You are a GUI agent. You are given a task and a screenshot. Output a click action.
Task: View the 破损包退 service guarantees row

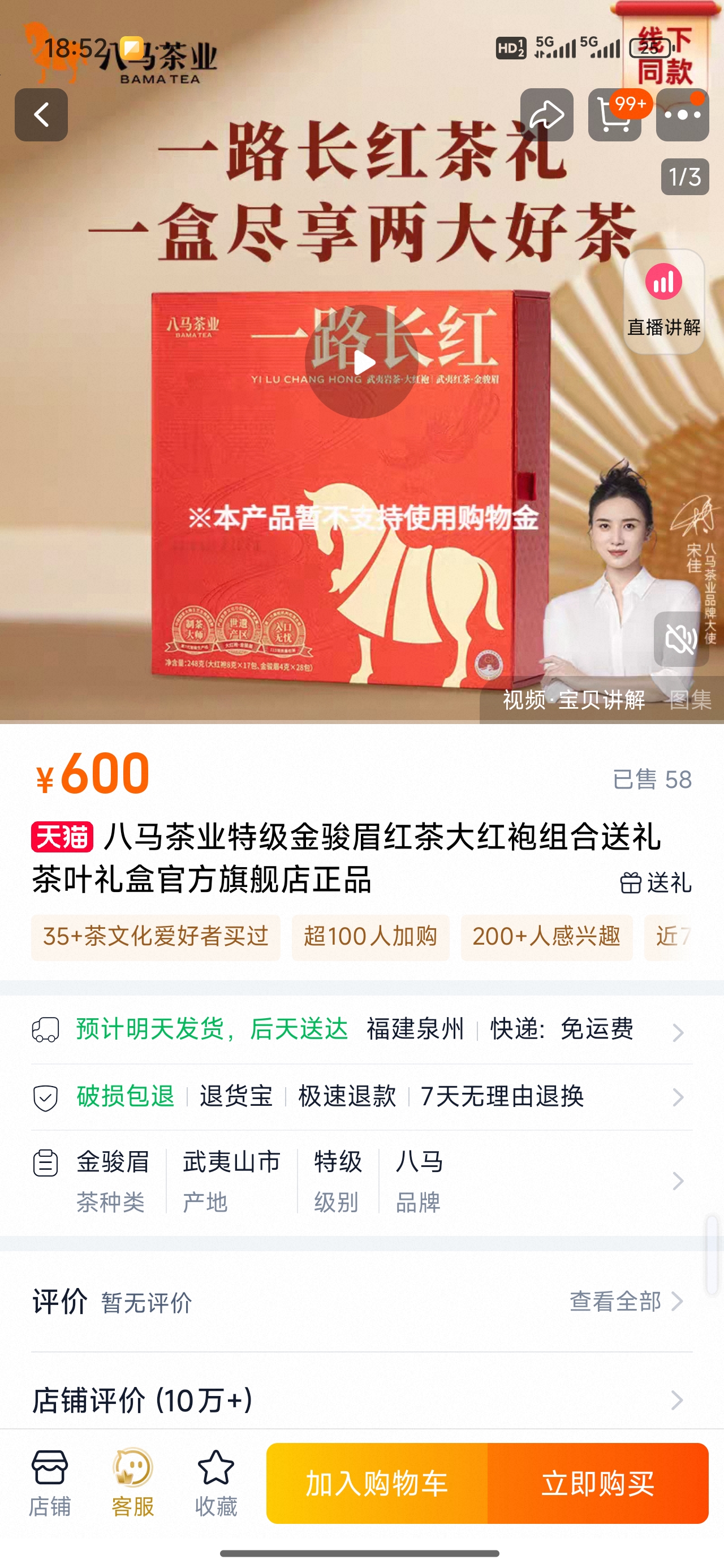click(x=361, y=1097)
